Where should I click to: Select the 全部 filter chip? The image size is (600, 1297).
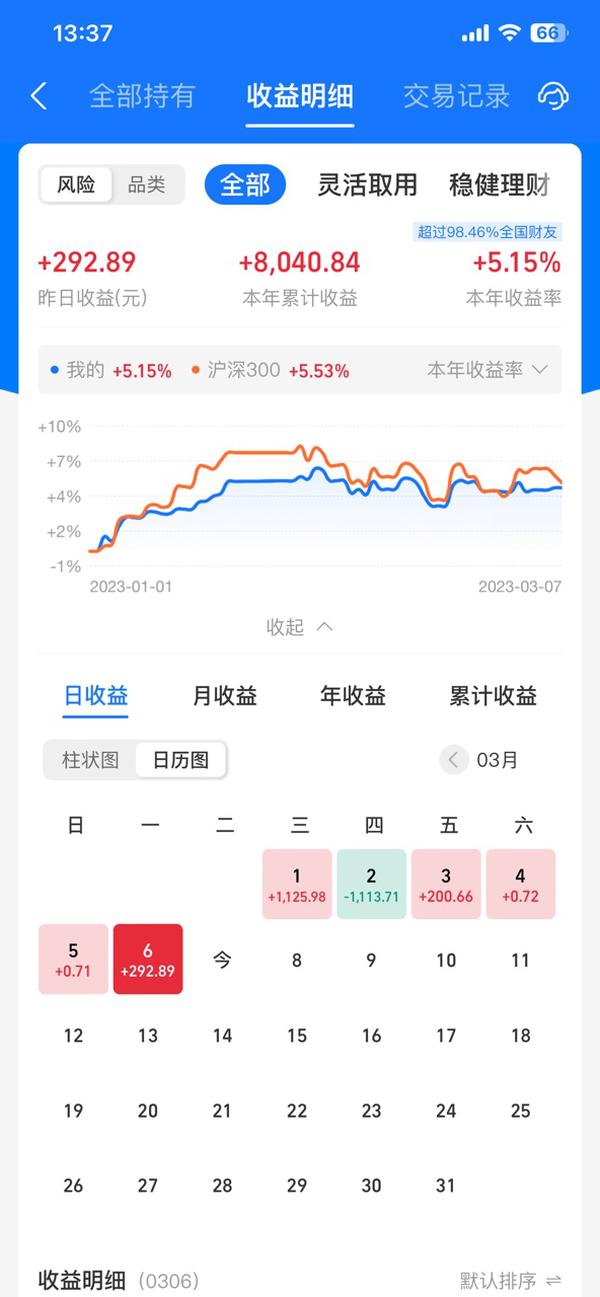click(x=245, y=185)
